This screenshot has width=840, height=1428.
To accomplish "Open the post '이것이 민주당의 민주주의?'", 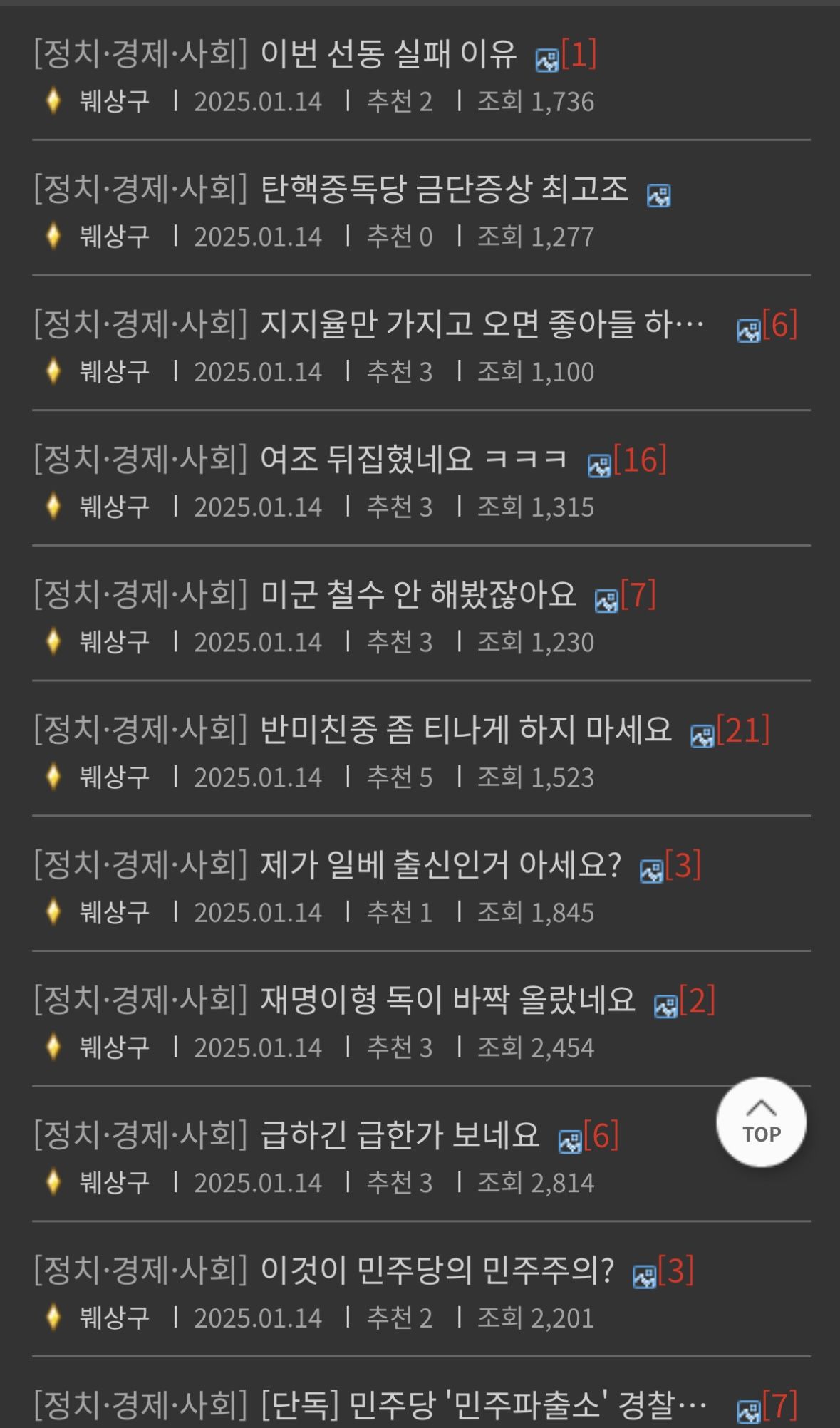I will point(437,1271).
